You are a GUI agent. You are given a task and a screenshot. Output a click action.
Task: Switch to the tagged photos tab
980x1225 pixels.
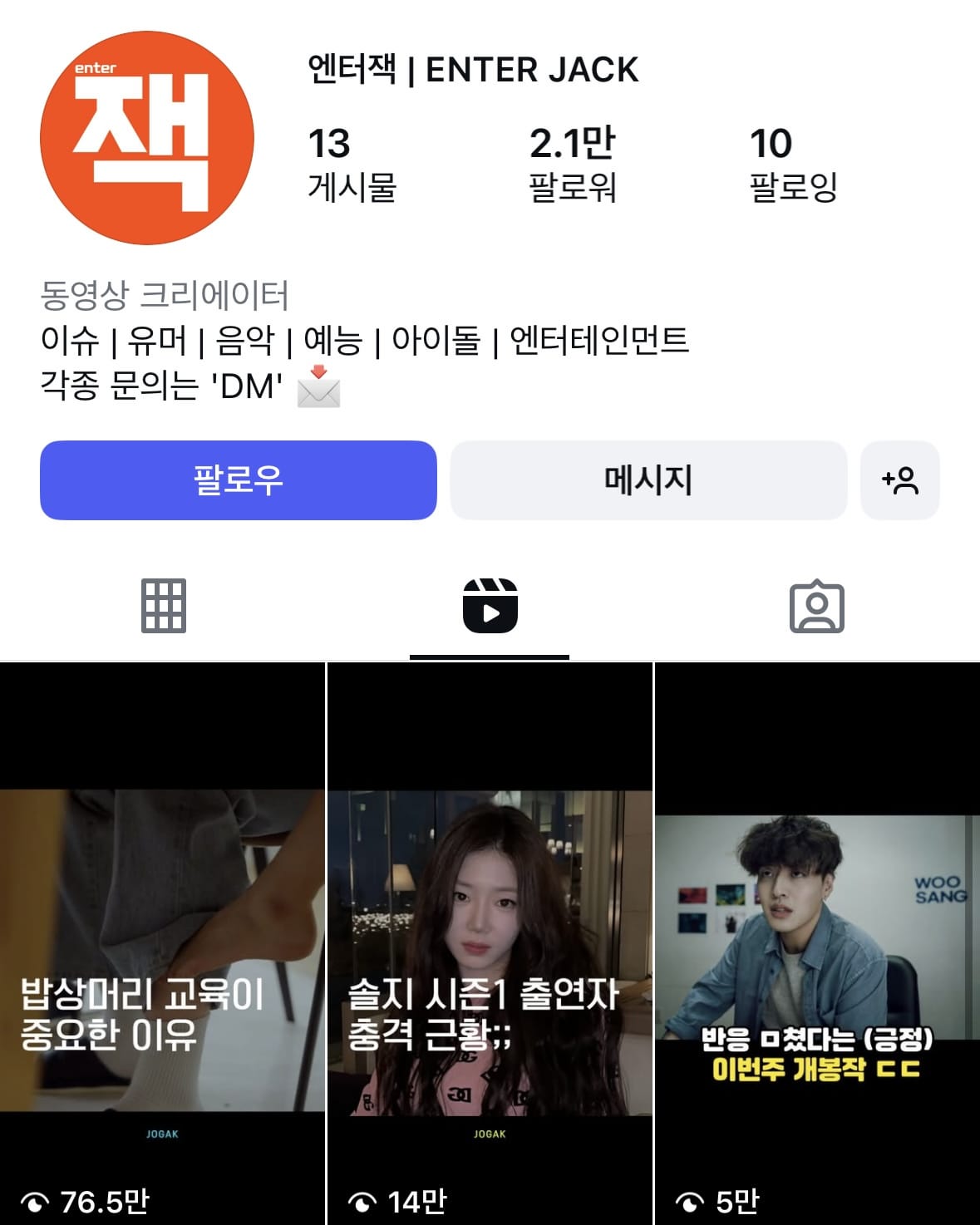click(816, 606)
